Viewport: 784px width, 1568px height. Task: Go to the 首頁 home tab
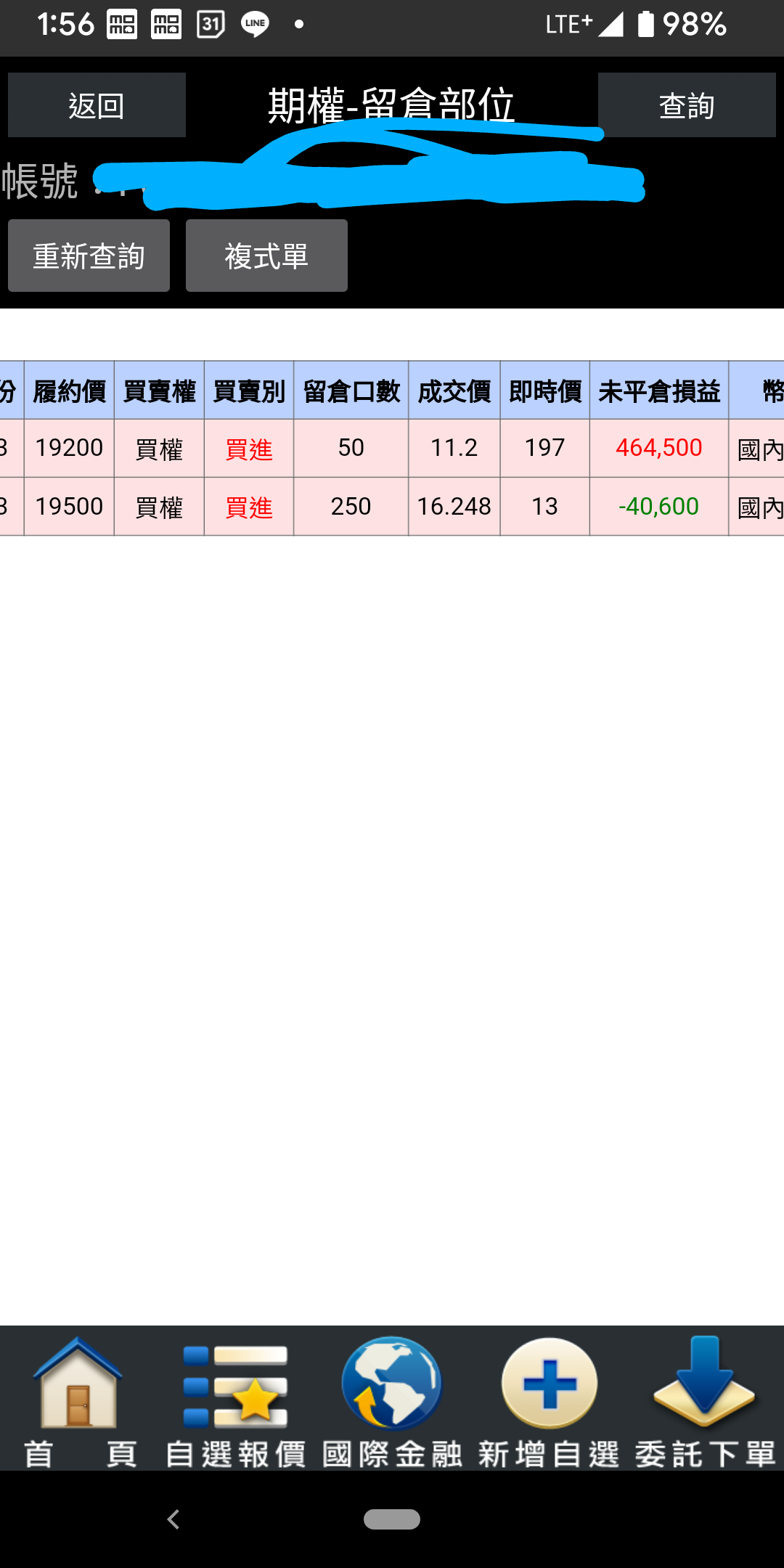click(x=78, y=1401)
